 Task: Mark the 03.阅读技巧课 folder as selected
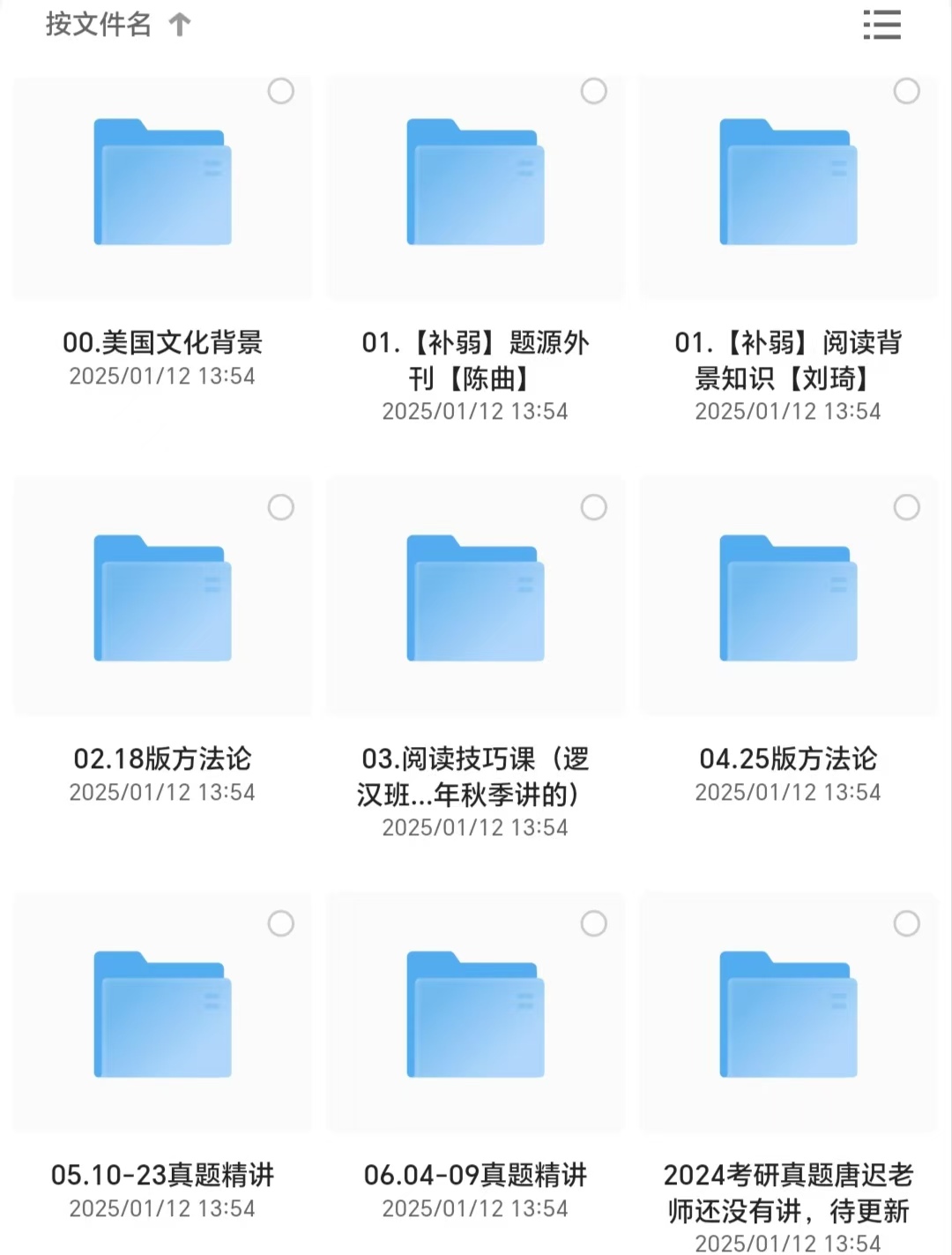click(x=593, y=507)
